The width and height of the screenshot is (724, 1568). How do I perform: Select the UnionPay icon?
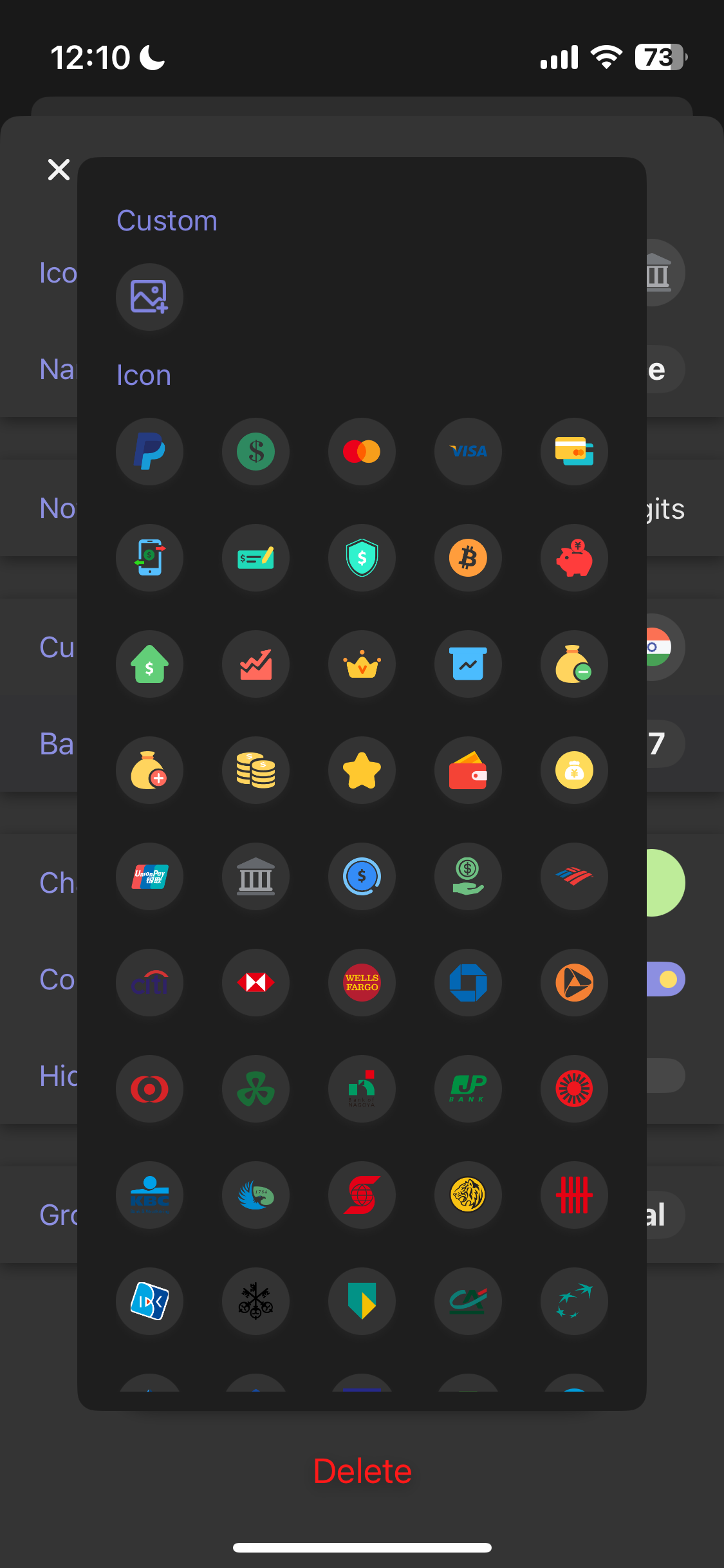coord(149,876)
